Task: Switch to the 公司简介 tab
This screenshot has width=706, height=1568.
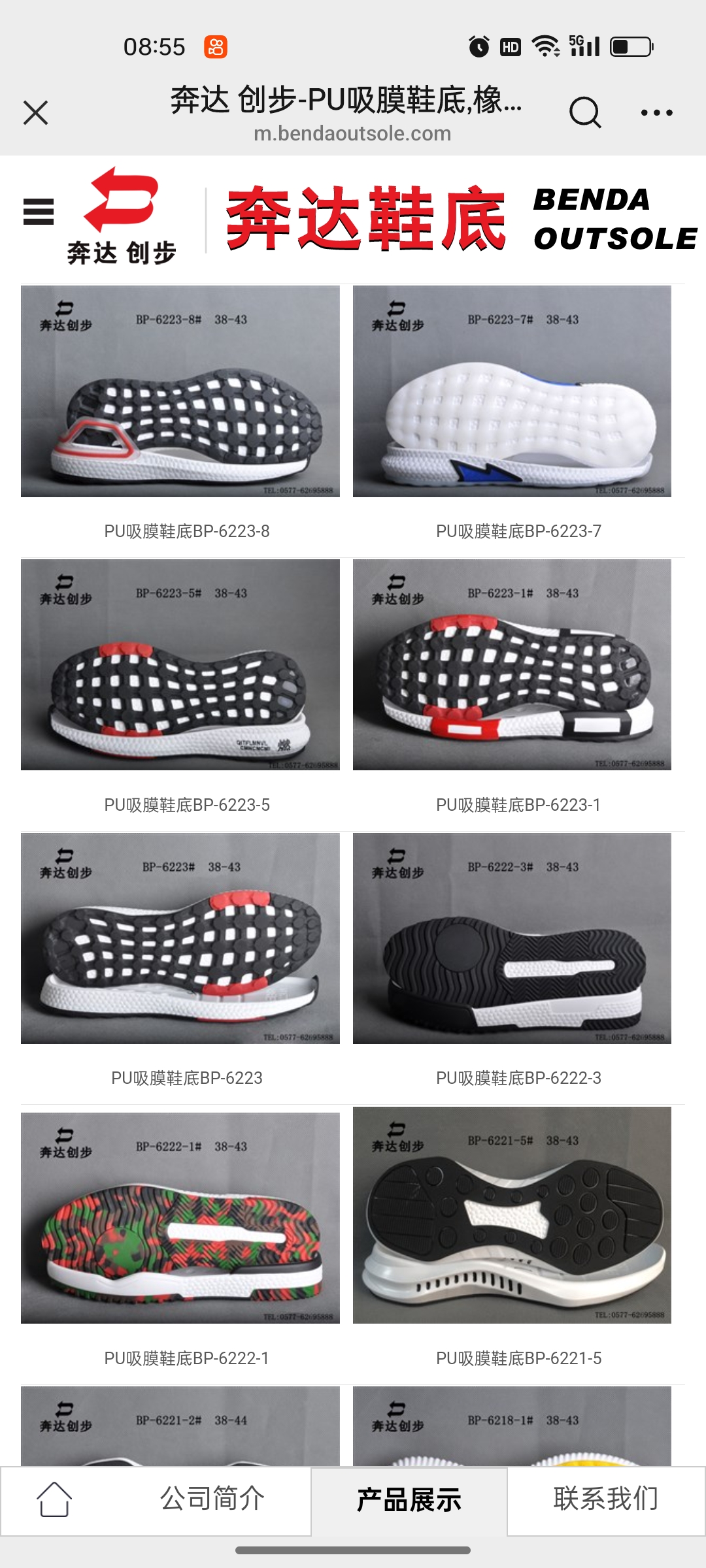Action: (212, 1499)
